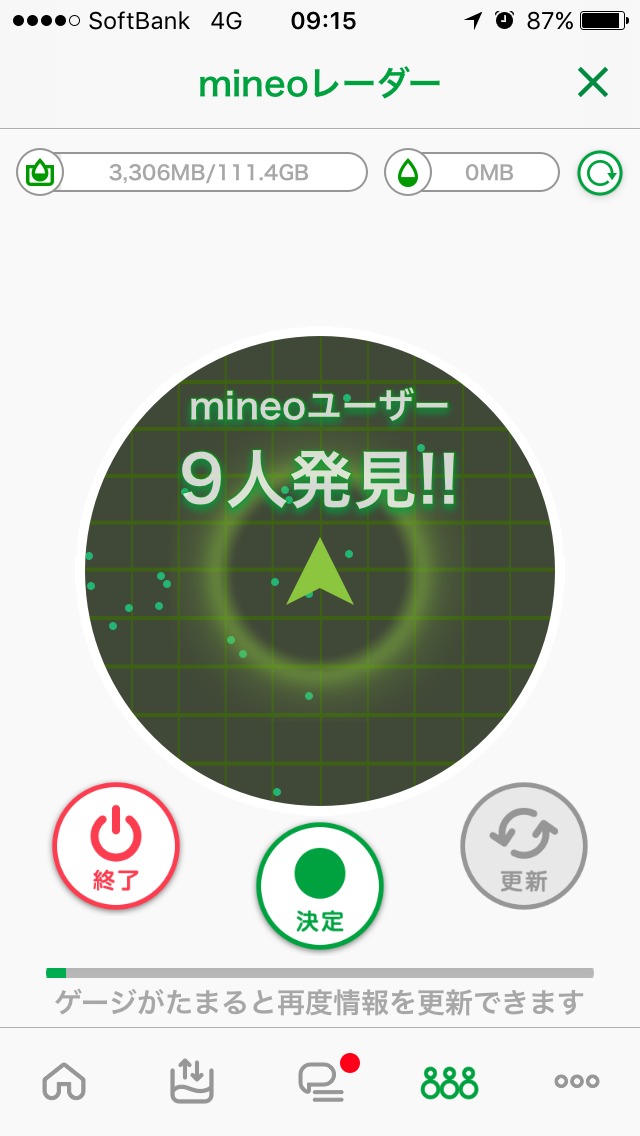Image resolution: width=640 pixels, height=1136 pixels.
Task: Refresh the data balance with the reload icon
Action: [x=599, y=173]
